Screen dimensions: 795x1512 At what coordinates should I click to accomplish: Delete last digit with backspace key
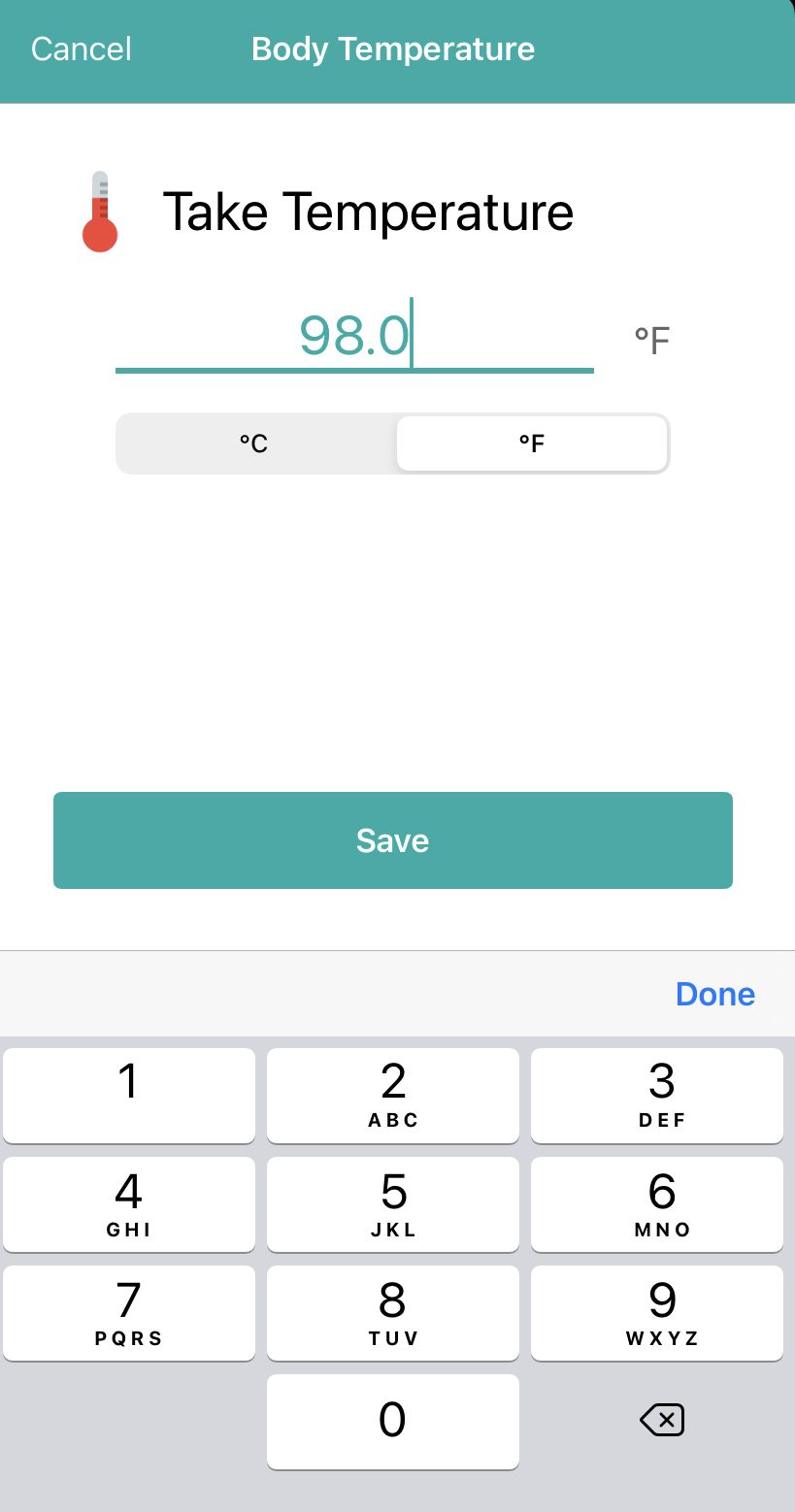pos(662,1421)
